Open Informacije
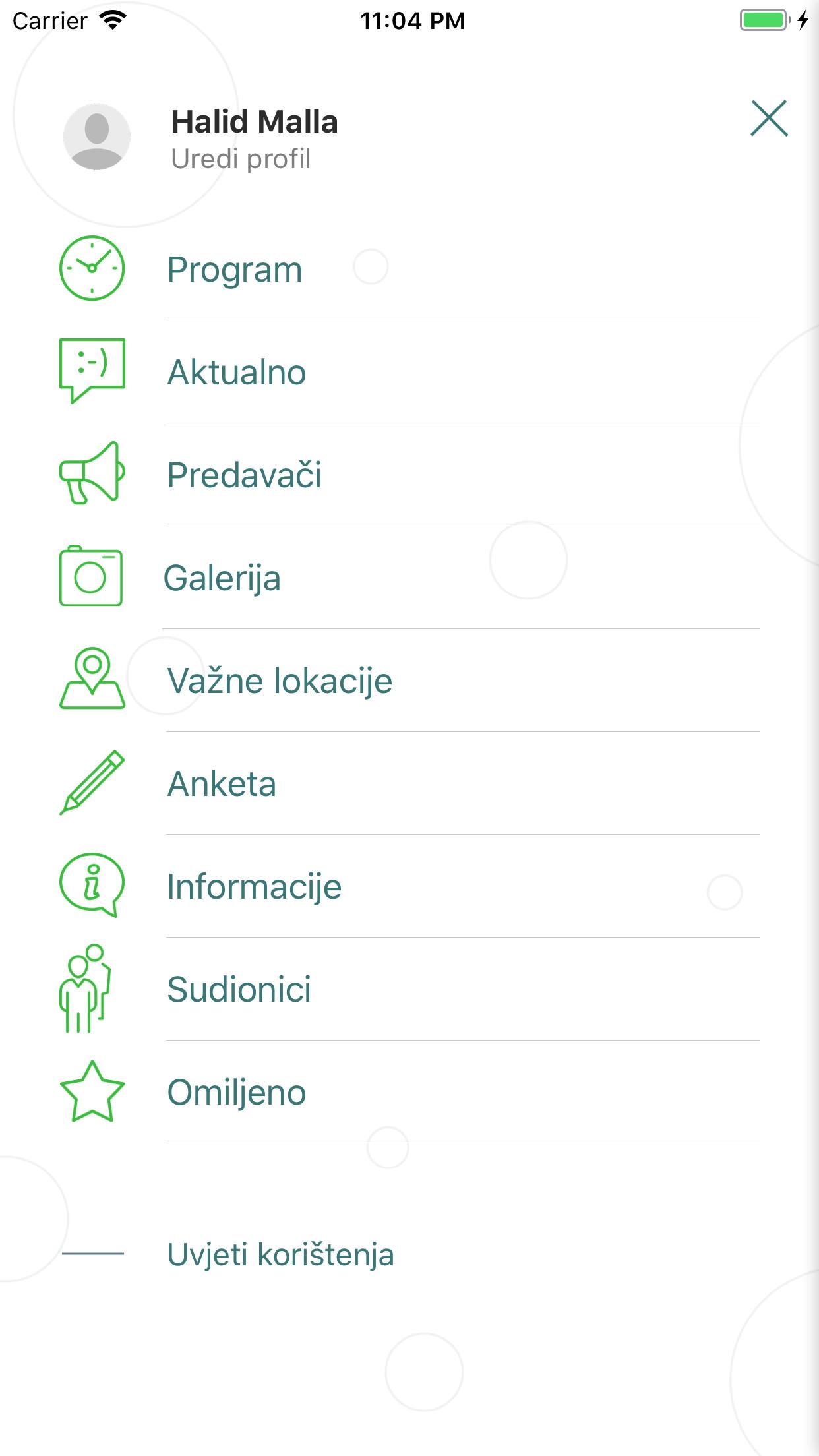This screenshot has height=1456, width=819. (x=254, y=887)
